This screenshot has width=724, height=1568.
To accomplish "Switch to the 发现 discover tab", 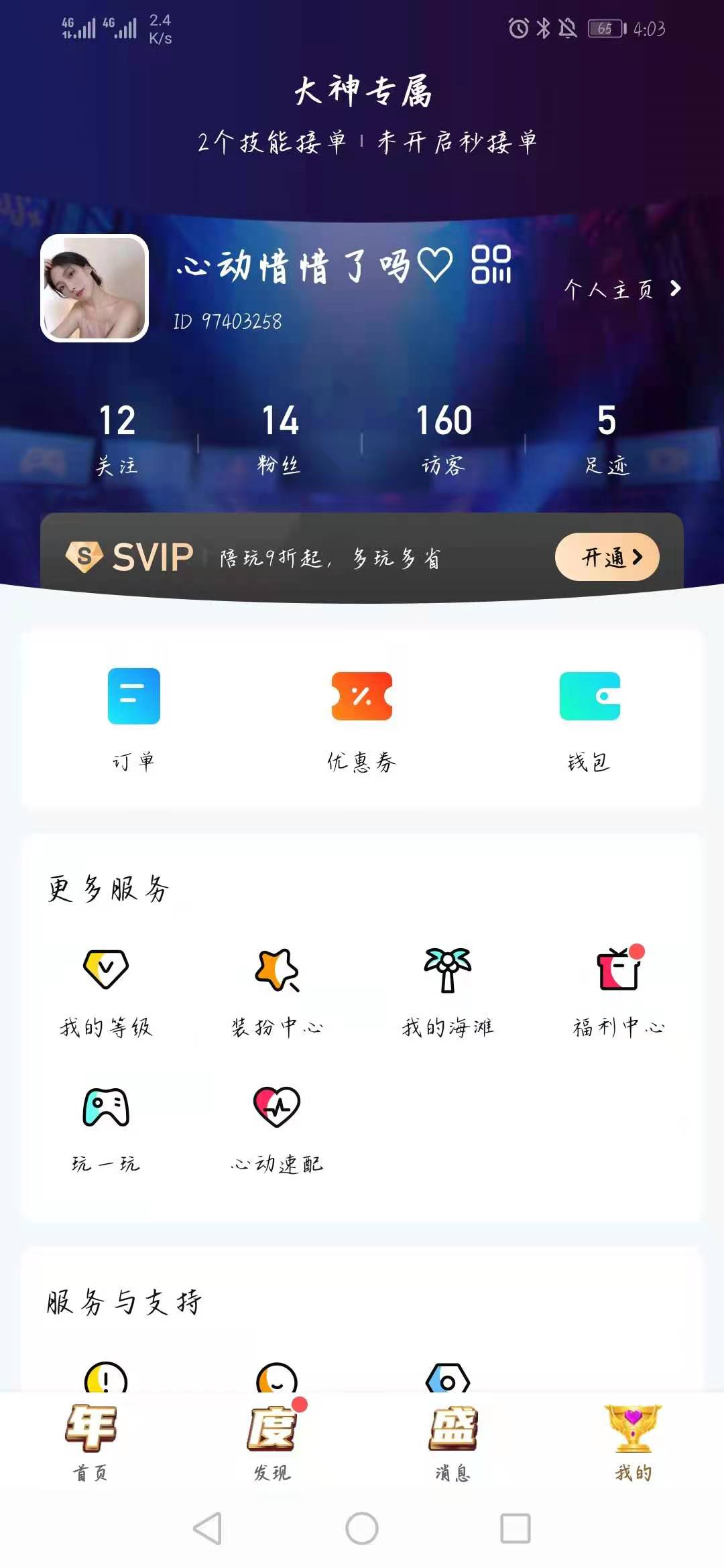I will 271,1441.
